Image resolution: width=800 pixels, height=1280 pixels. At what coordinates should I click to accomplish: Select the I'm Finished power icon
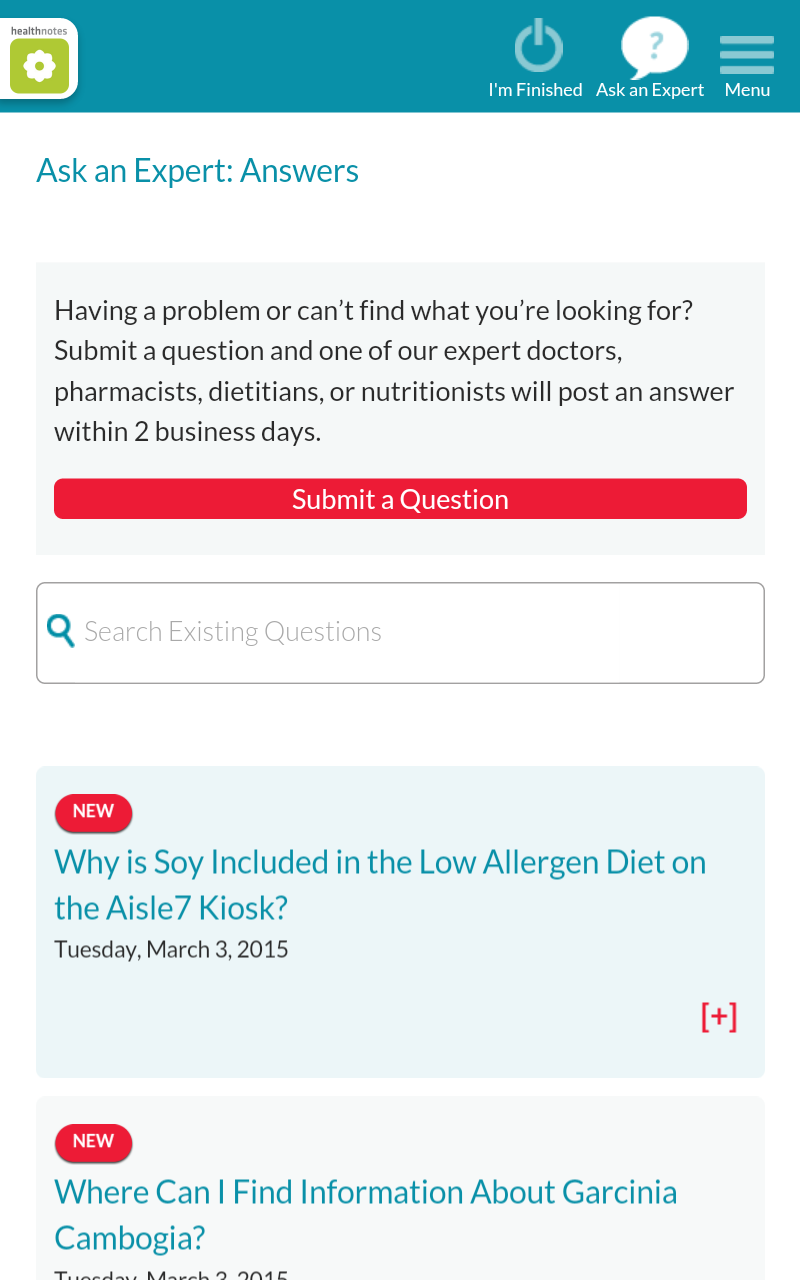(x=537, y=45)
